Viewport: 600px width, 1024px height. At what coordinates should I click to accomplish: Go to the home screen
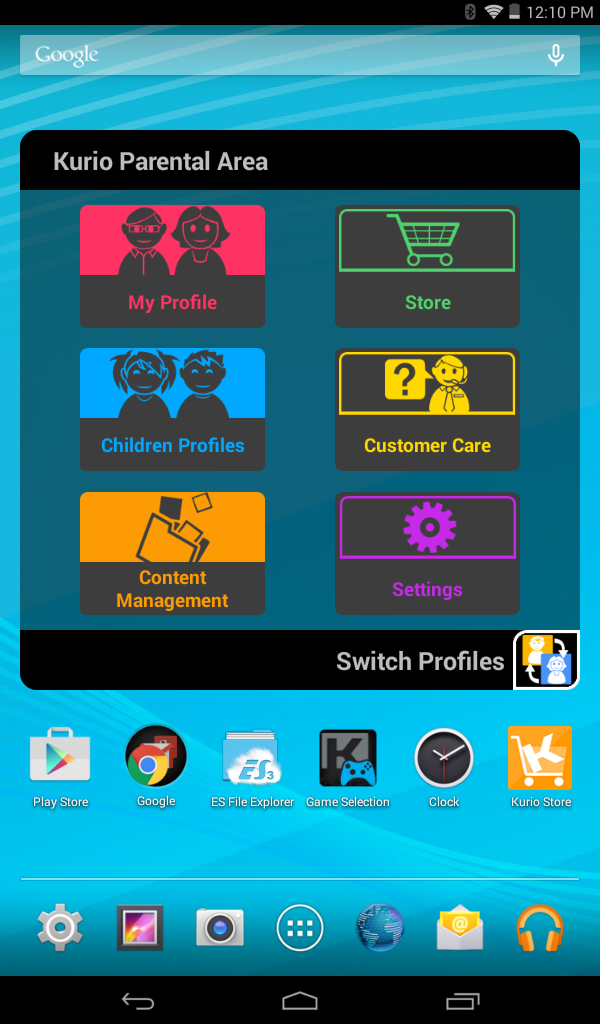point(300,1000)
